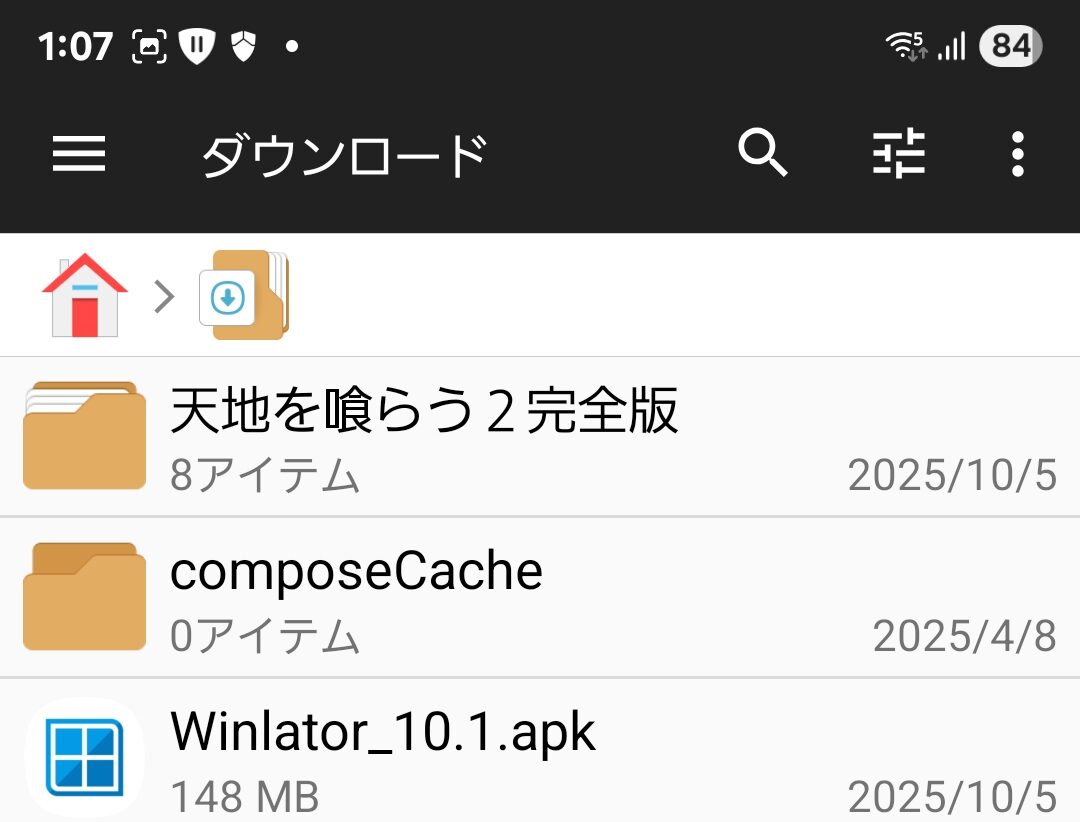Go to the home directory breadcrumb

coord(85,295)
